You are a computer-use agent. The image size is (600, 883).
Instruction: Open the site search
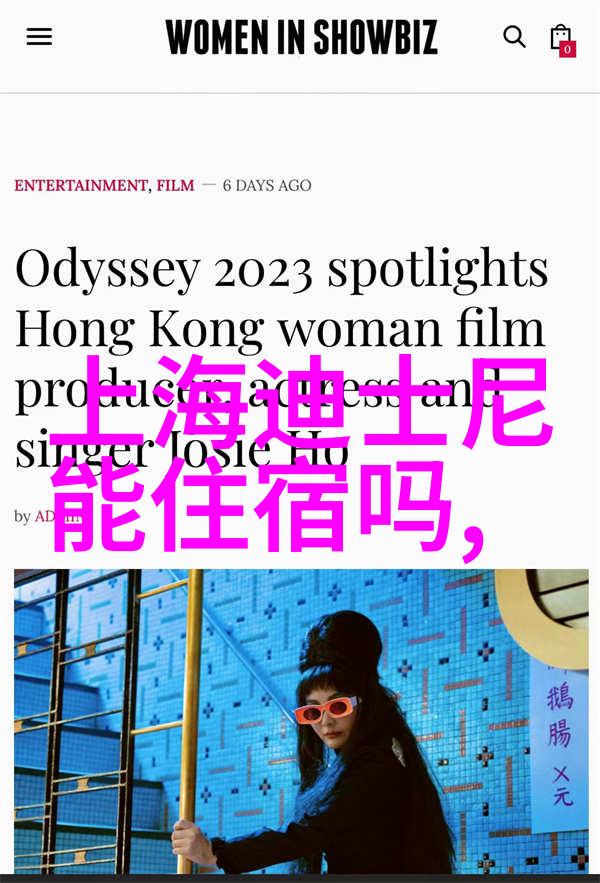click(x=514, y=37)
